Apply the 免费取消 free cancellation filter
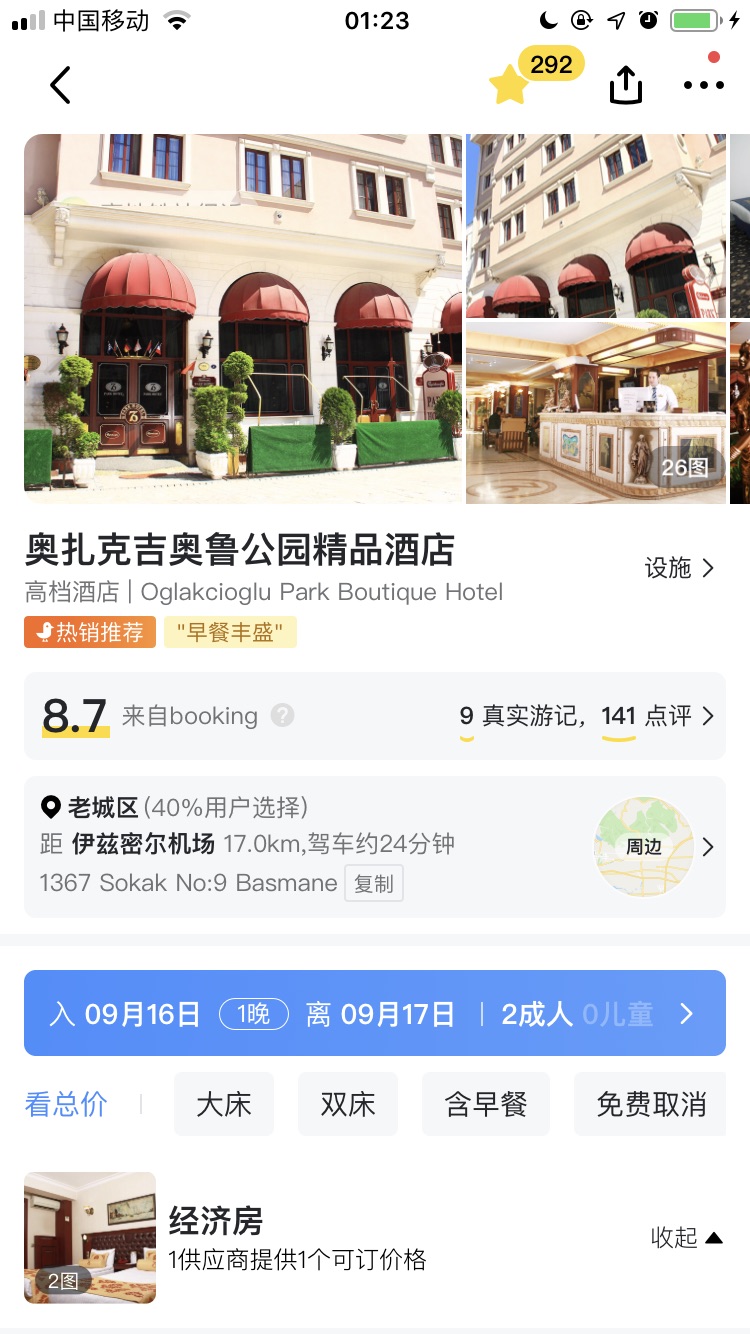 [x=650, y=1105]
